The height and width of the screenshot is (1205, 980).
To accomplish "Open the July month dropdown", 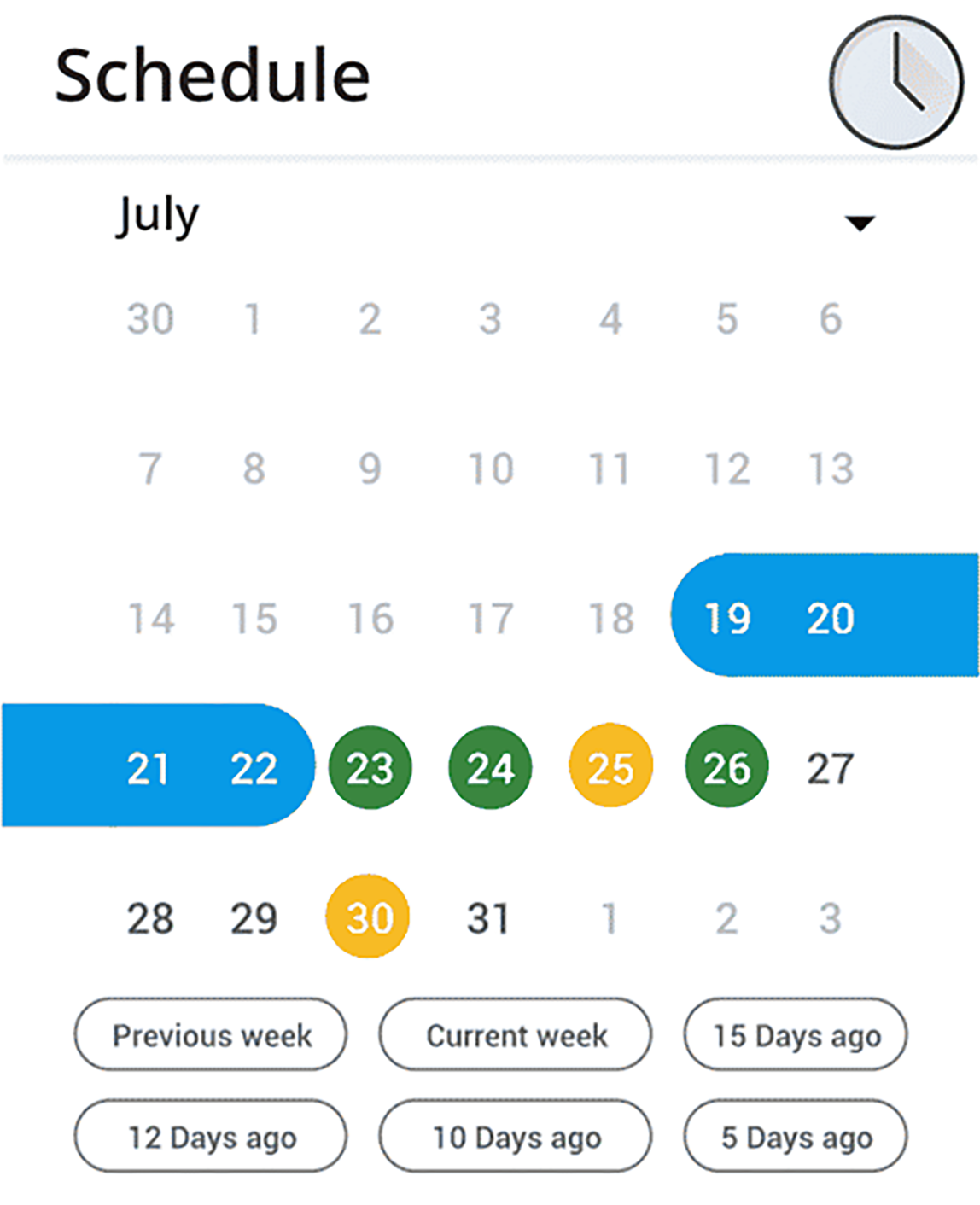I will tap(159, 213).
